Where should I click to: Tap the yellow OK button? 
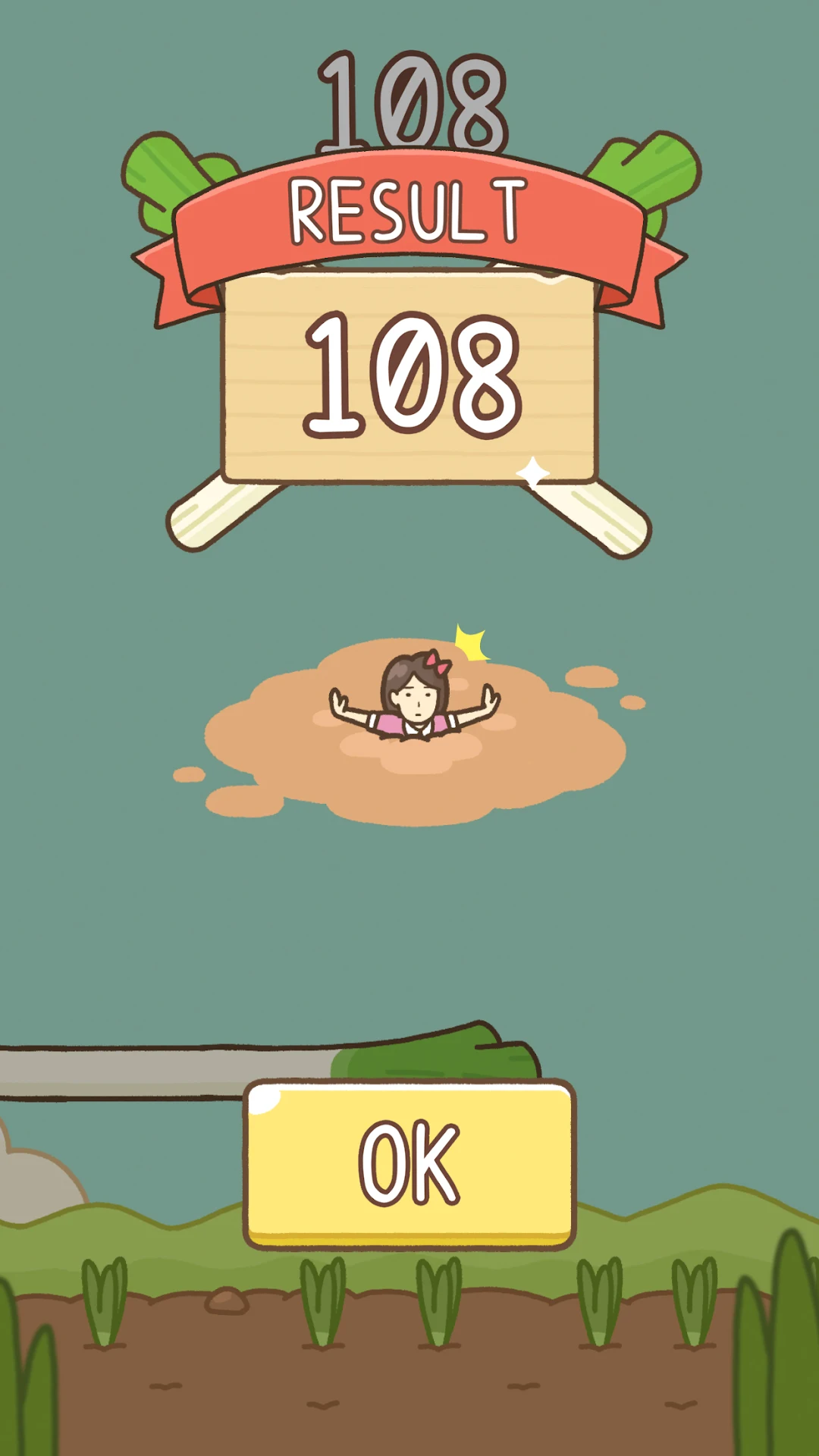point(409,1164)
